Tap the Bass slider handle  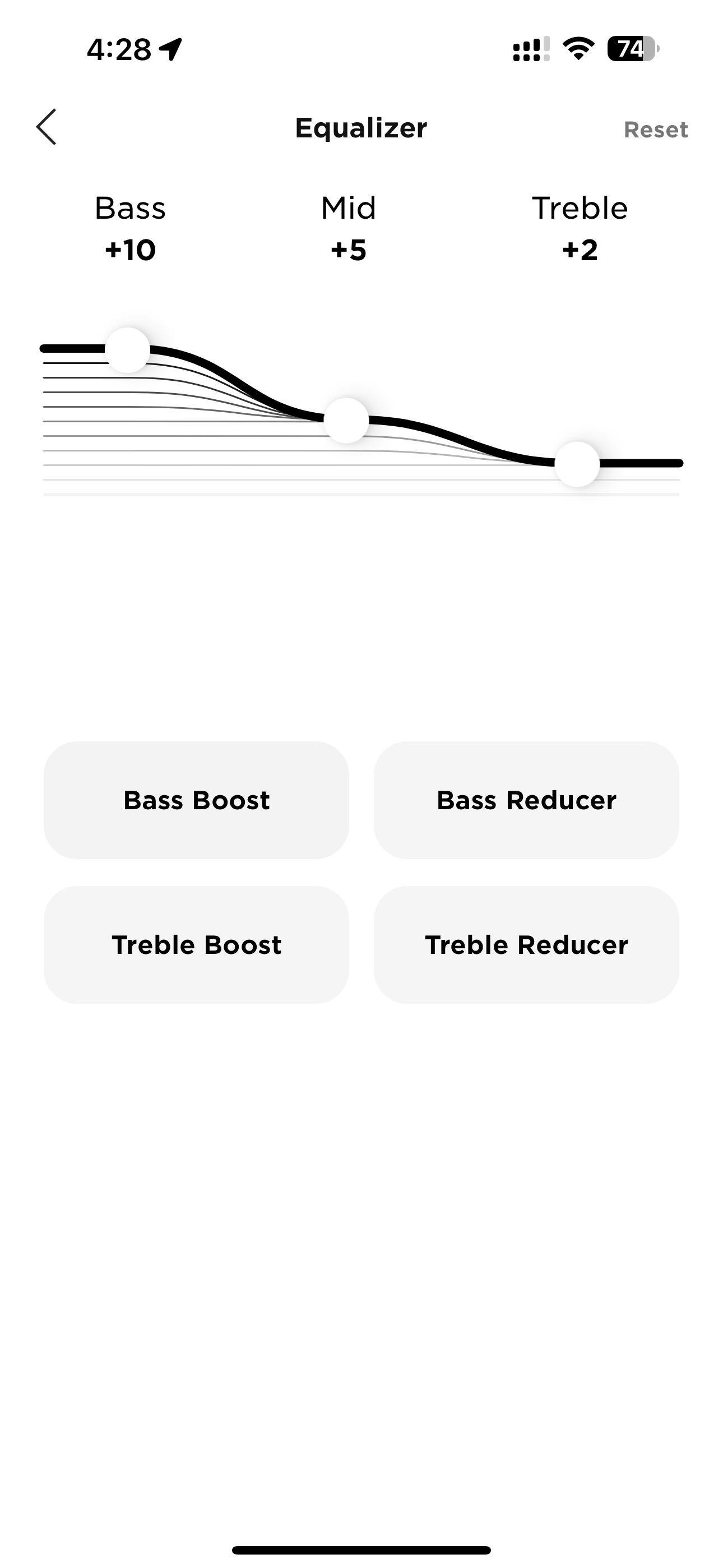click(127, 350)
